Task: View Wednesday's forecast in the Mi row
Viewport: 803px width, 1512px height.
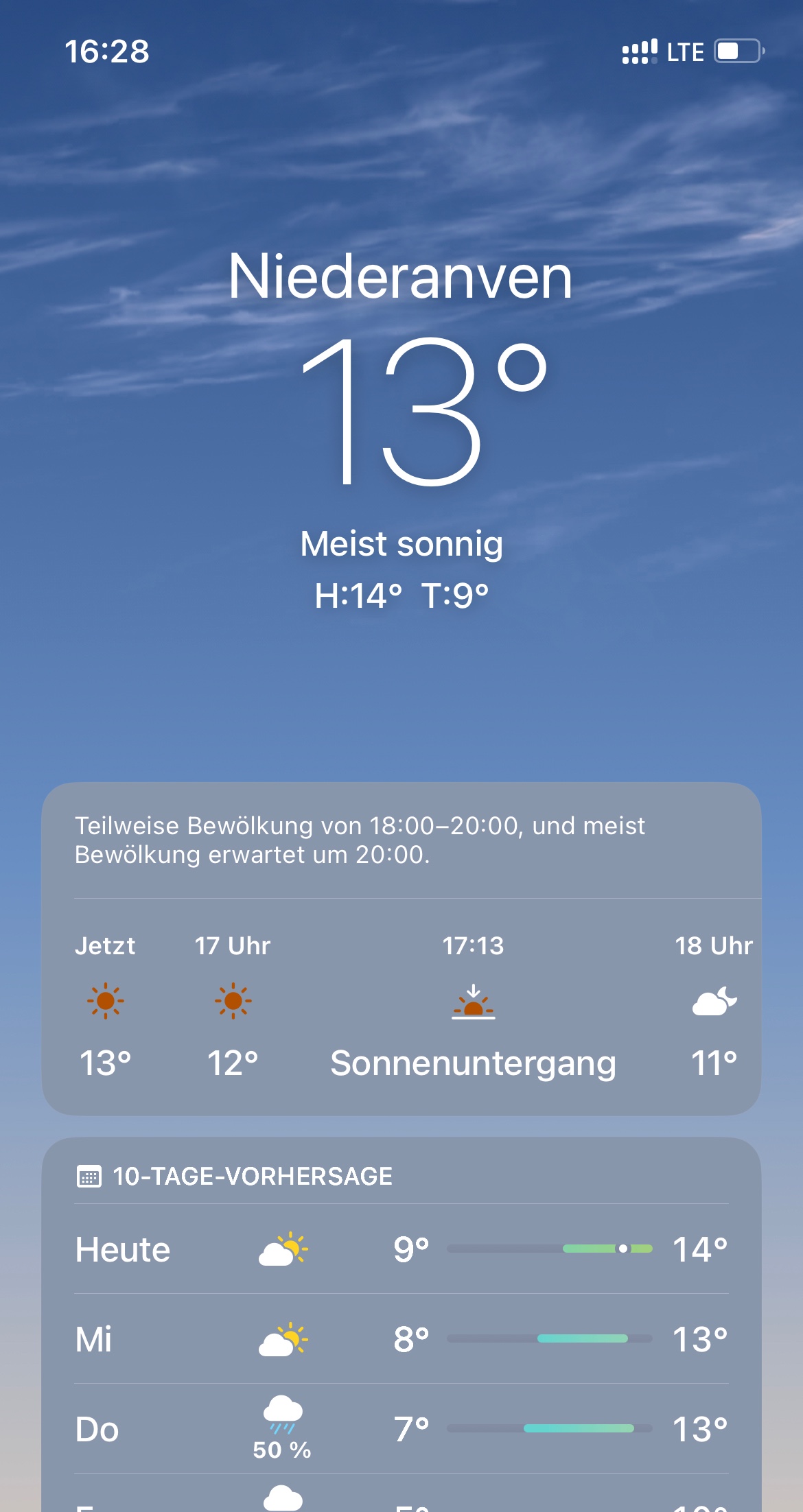Action: pos(401,1339)
